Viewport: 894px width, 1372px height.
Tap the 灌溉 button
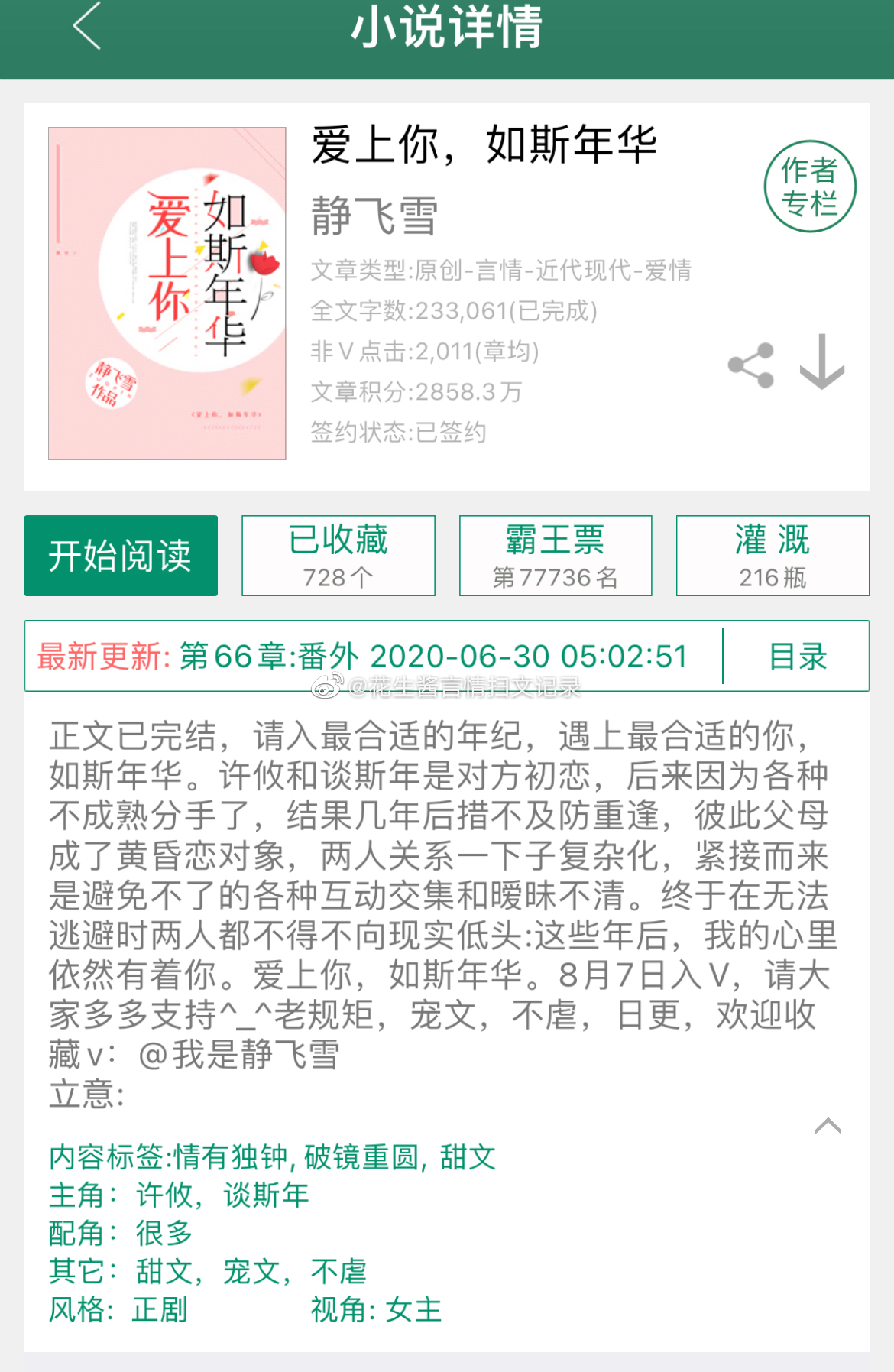pyautogui.click(x=773, y=556)
